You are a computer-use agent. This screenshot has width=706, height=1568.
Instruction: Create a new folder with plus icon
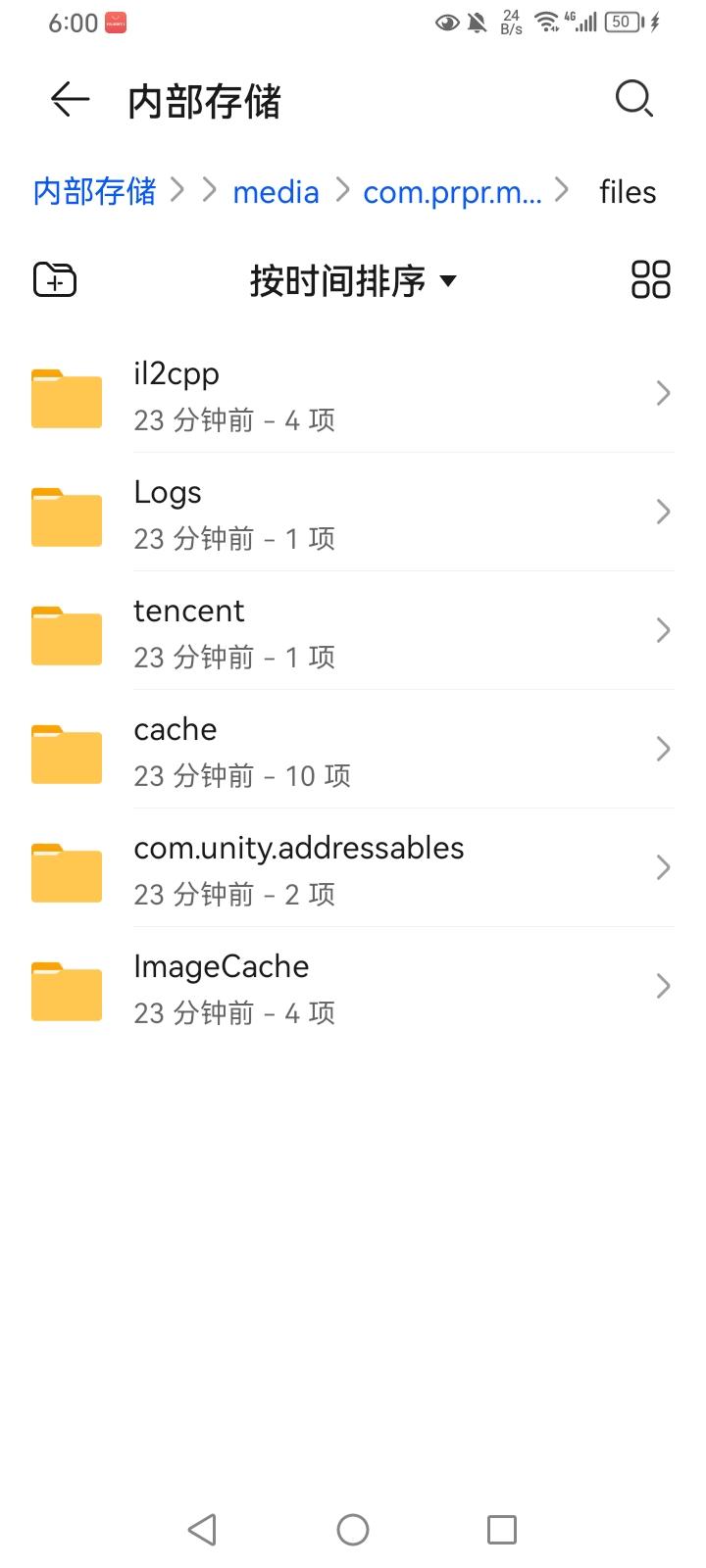55,280
